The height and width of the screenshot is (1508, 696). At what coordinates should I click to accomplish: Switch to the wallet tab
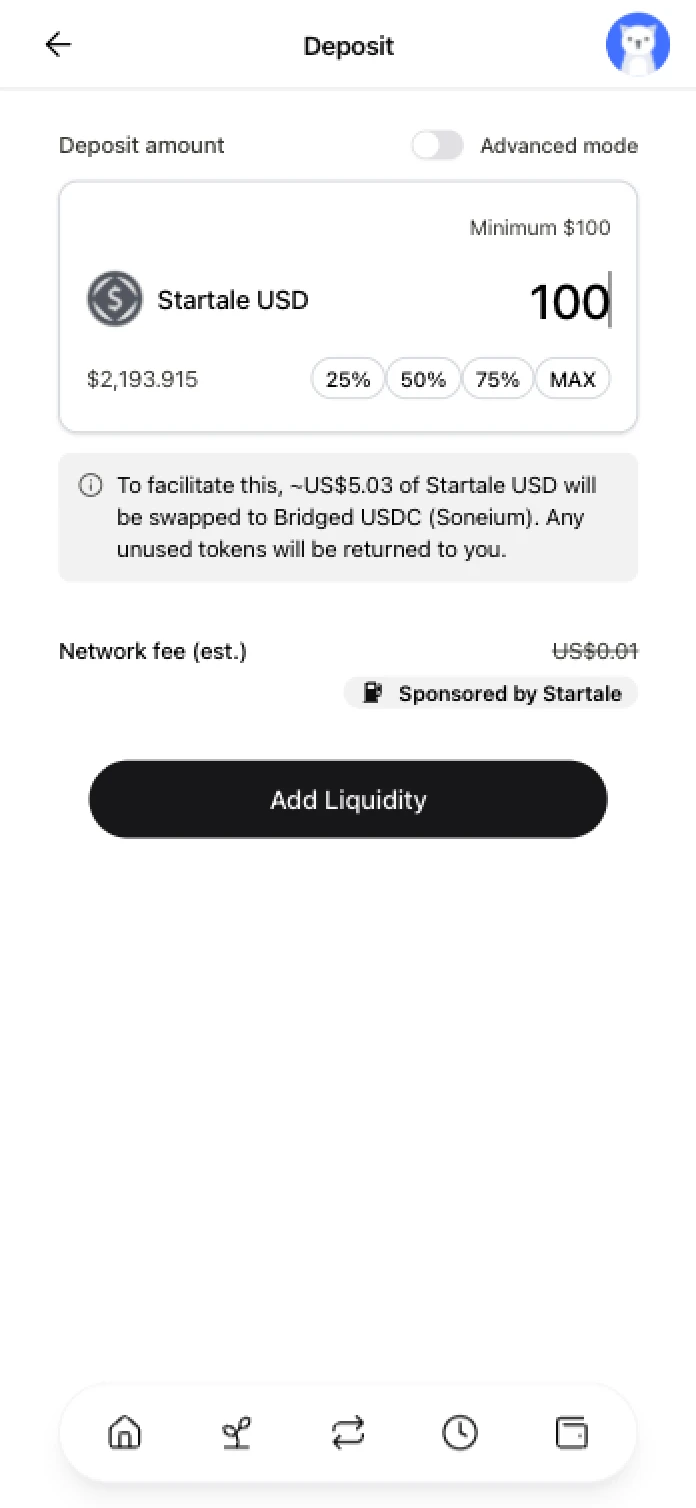pos(571,1433)
